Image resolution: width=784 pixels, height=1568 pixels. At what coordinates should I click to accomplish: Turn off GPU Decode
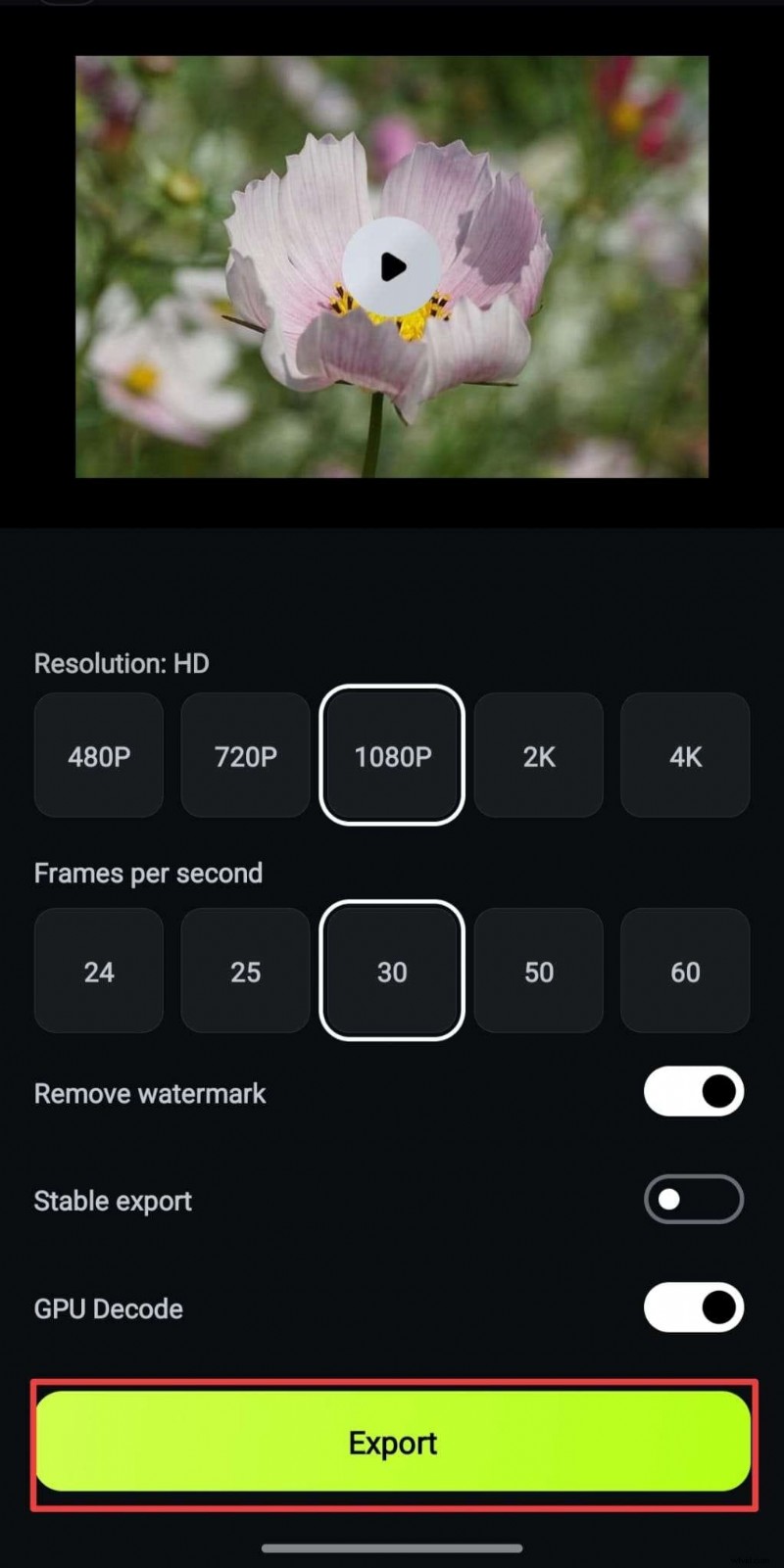click(x=694, y=1307)
